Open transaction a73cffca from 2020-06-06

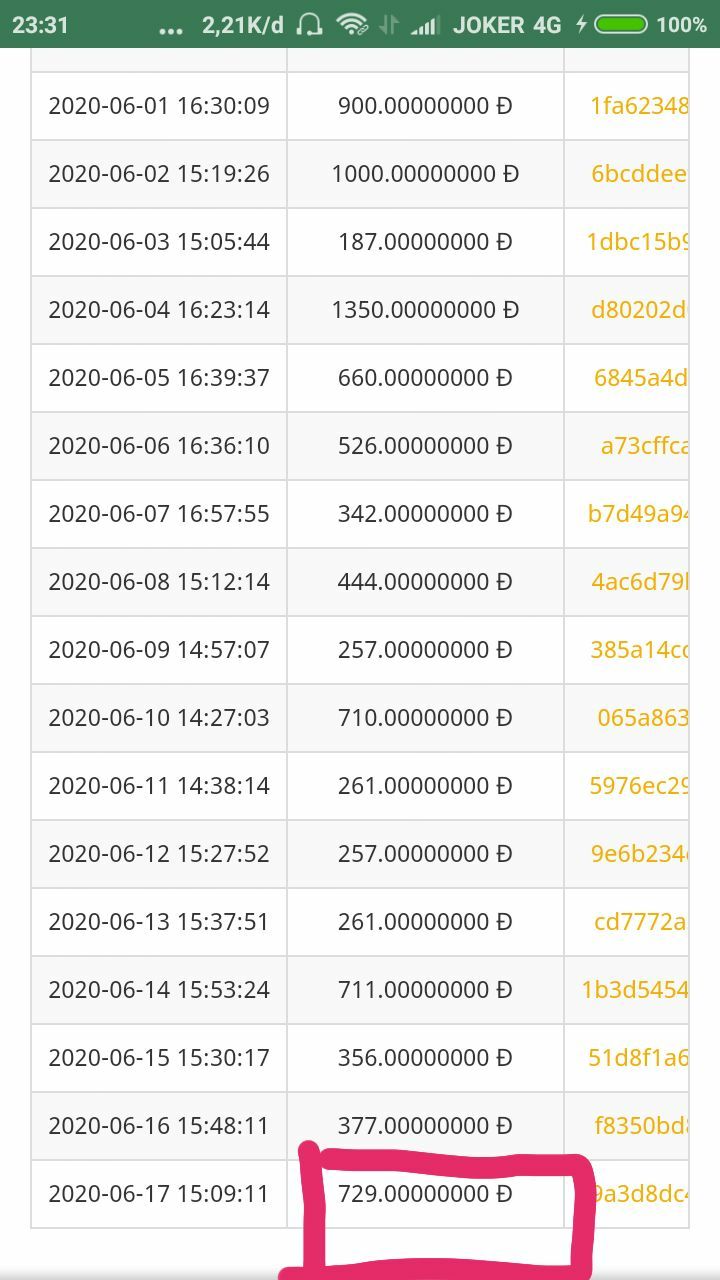click(x=644, y=445)
